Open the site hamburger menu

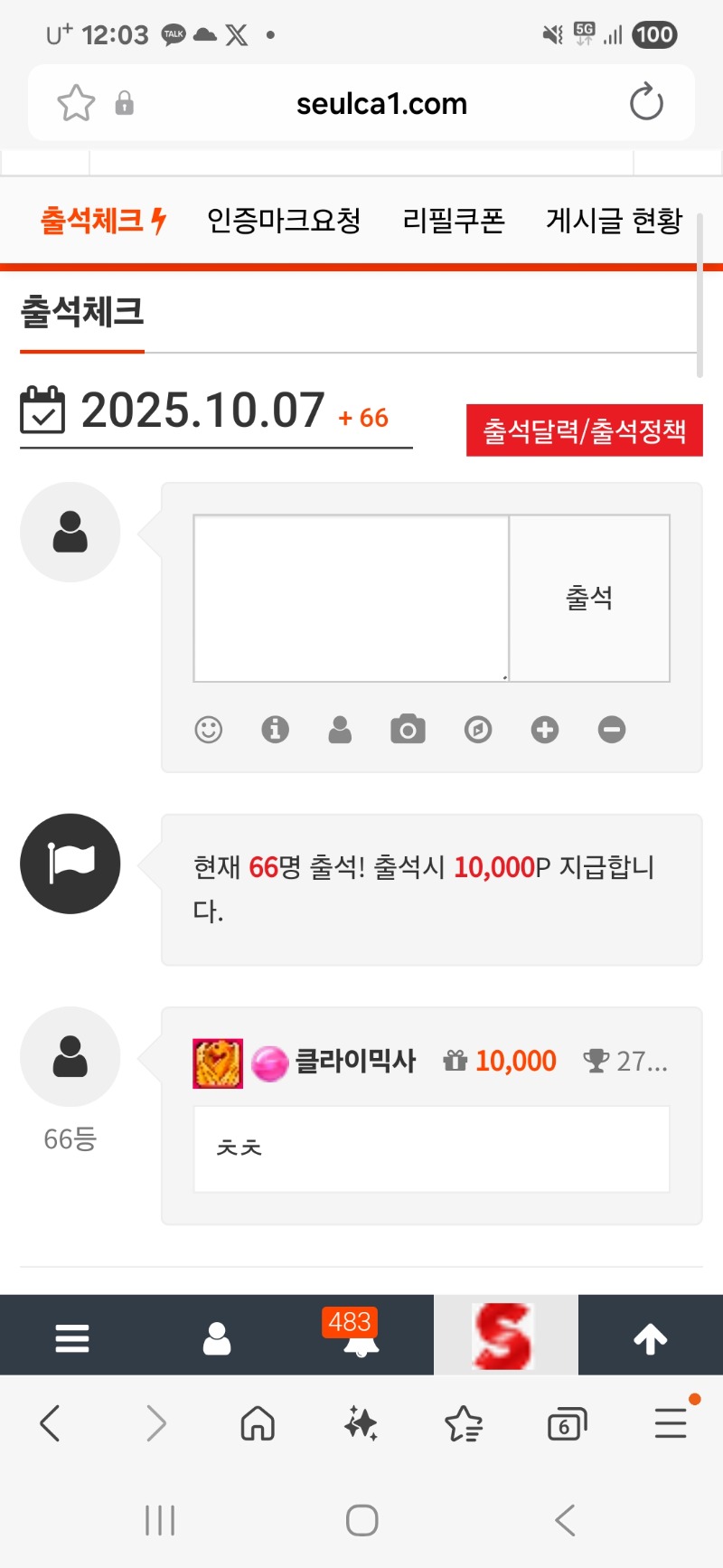(72, 1337)
